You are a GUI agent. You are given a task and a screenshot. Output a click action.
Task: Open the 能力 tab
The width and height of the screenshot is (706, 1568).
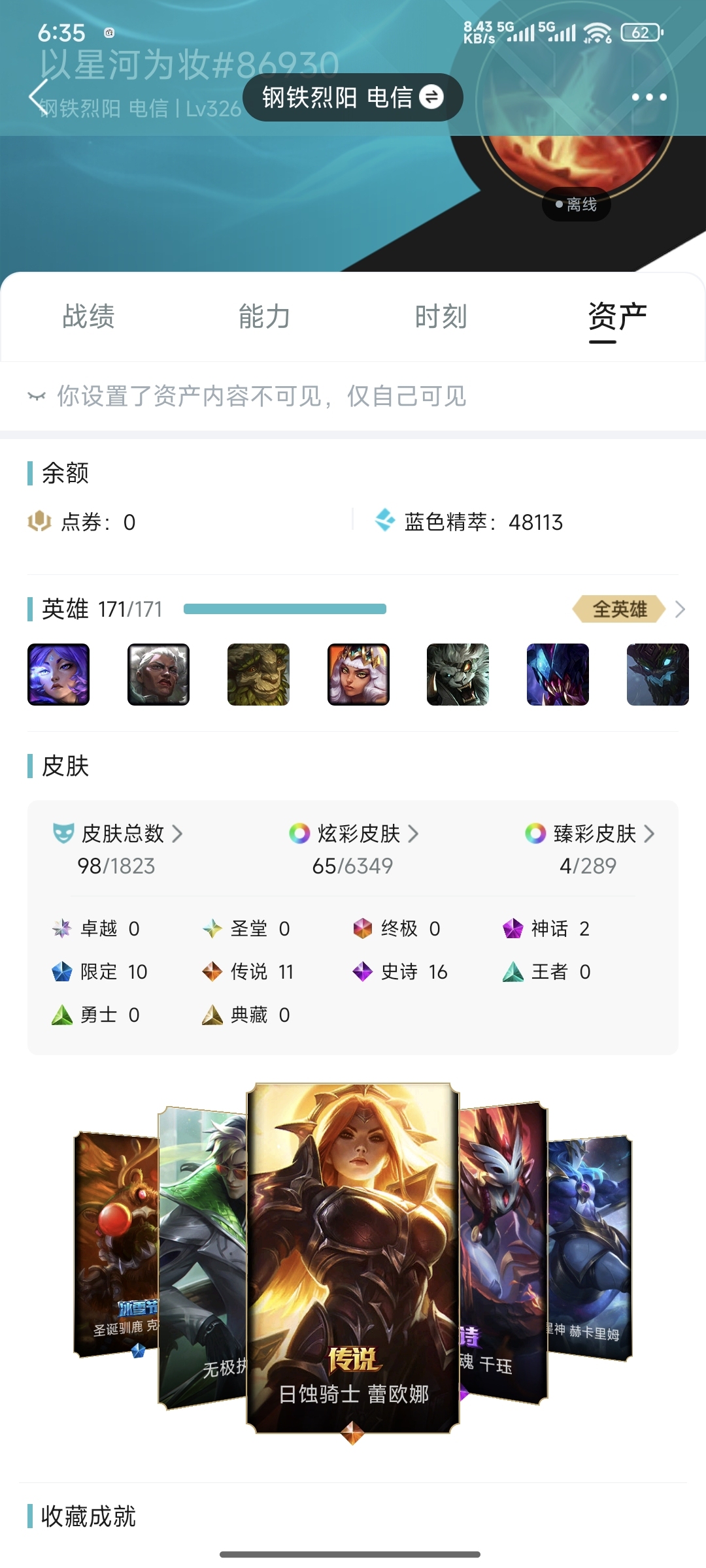pyautogui.click(x=265, y=317)
